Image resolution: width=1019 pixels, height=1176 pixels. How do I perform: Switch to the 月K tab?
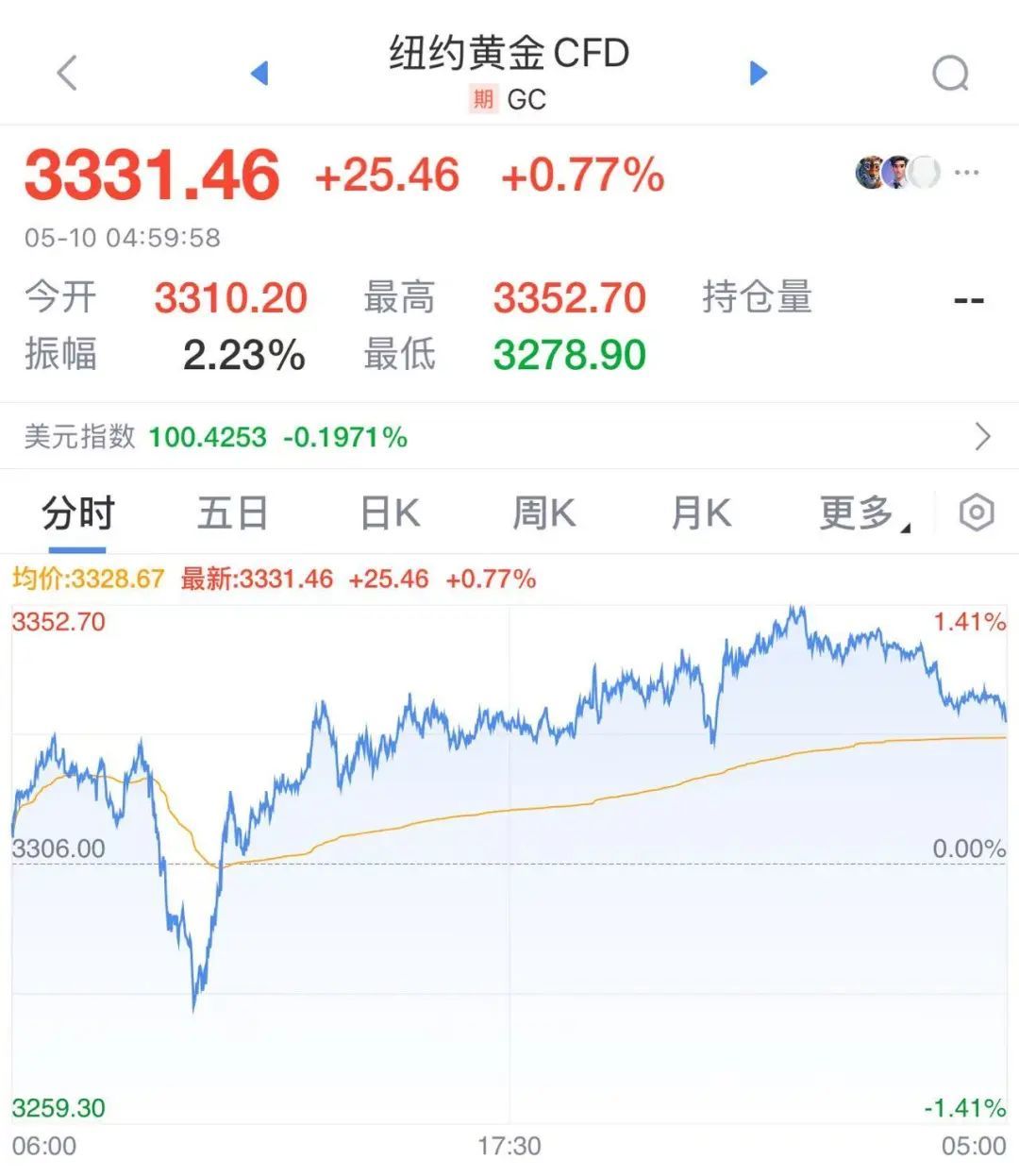(x=700, y=512)
